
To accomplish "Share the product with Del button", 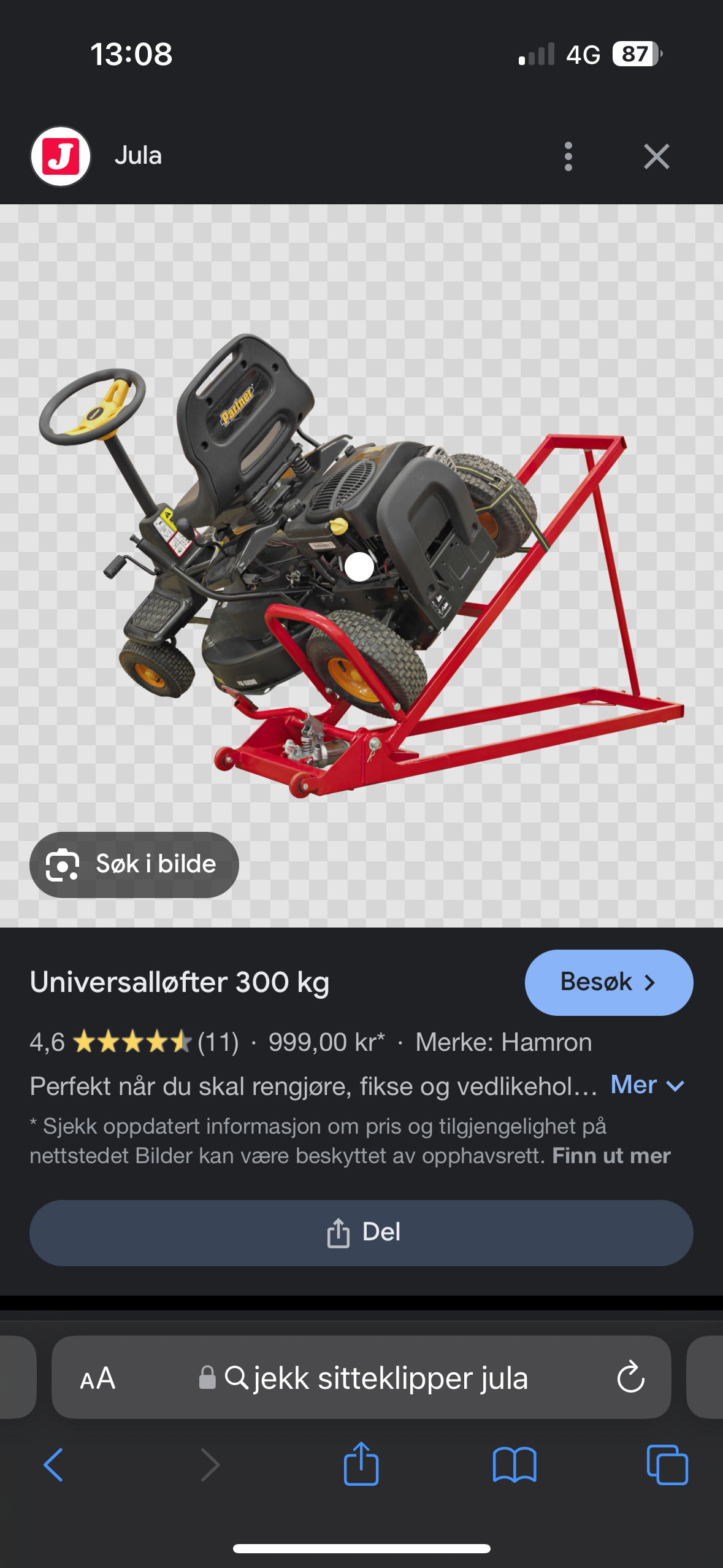I will (x=361, y=1232).
